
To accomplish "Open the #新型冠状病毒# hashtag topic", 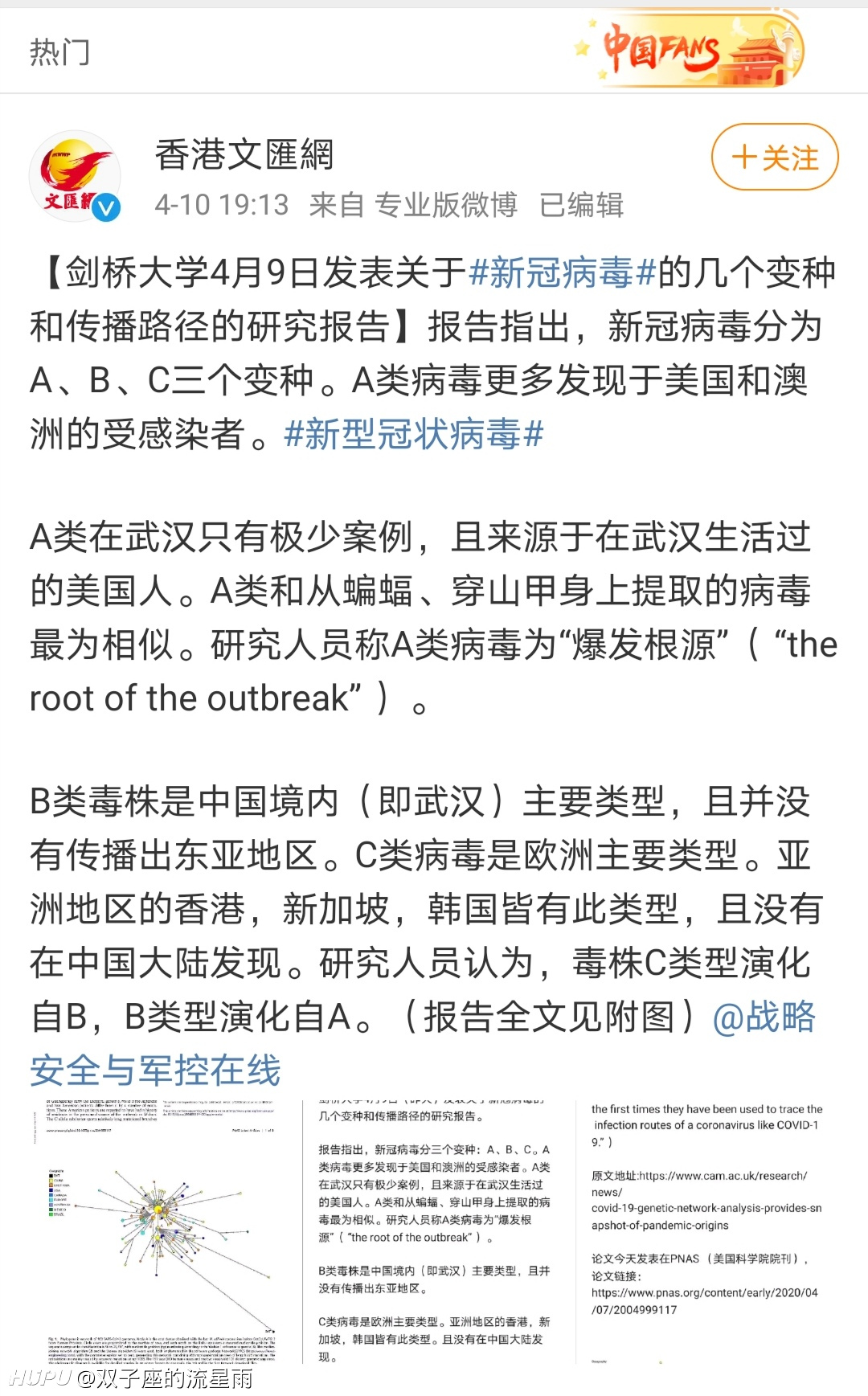I will click(414, 435).
